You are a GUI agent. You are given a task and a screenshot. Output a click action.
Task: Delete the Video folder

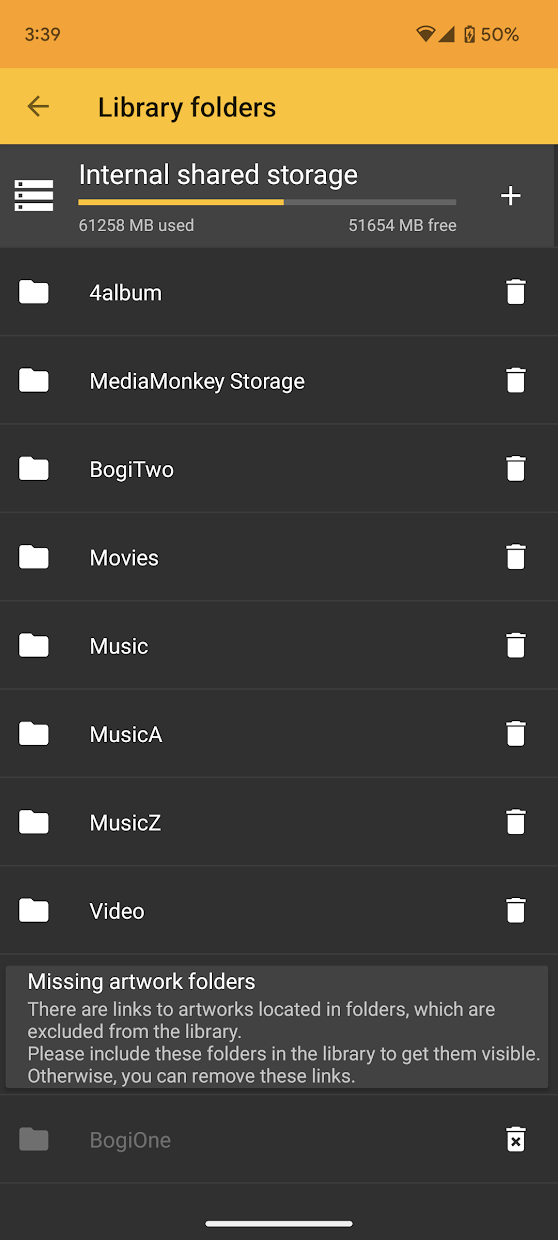pyautogui.click(x=515, y=910)
